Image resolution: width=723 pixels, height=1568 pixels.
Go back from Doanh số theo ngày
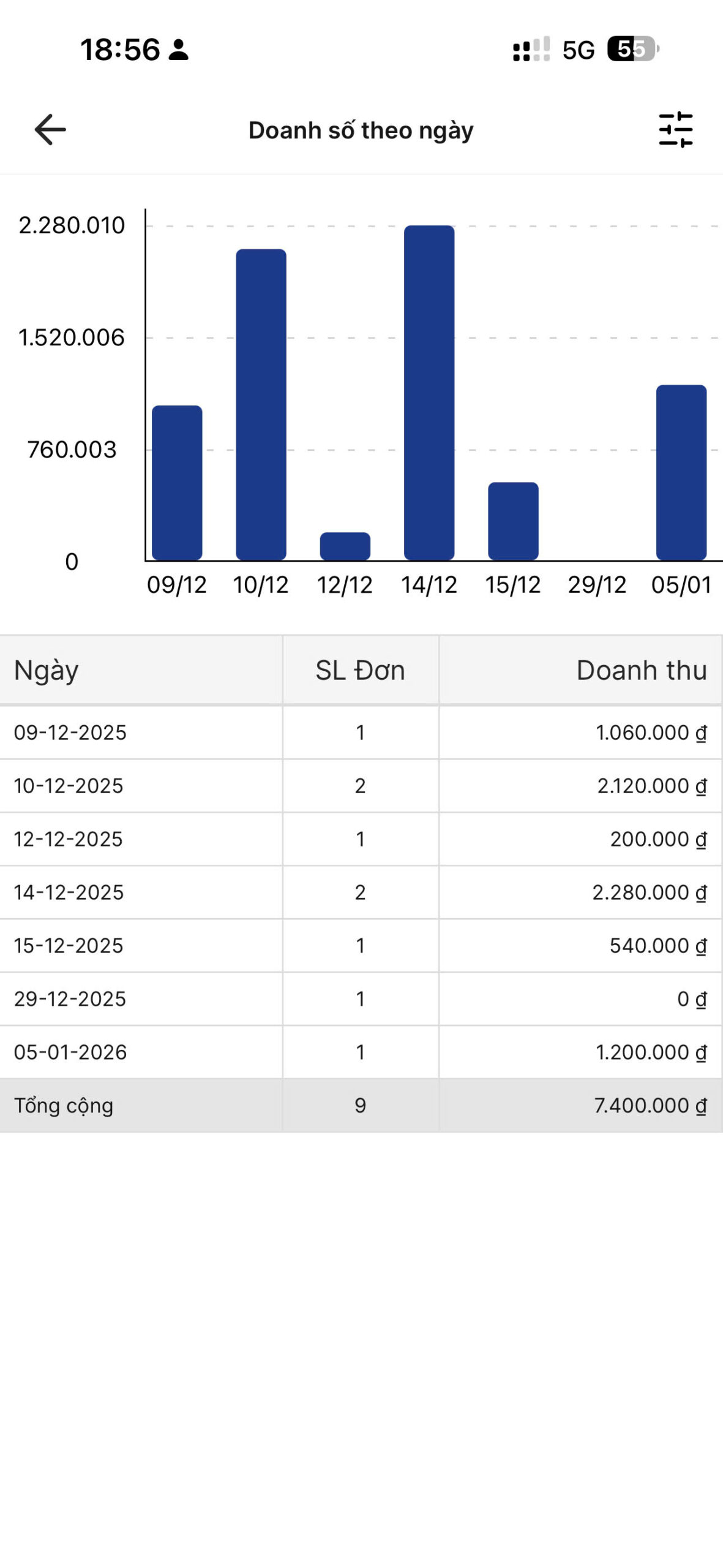(x=50, y=130)
